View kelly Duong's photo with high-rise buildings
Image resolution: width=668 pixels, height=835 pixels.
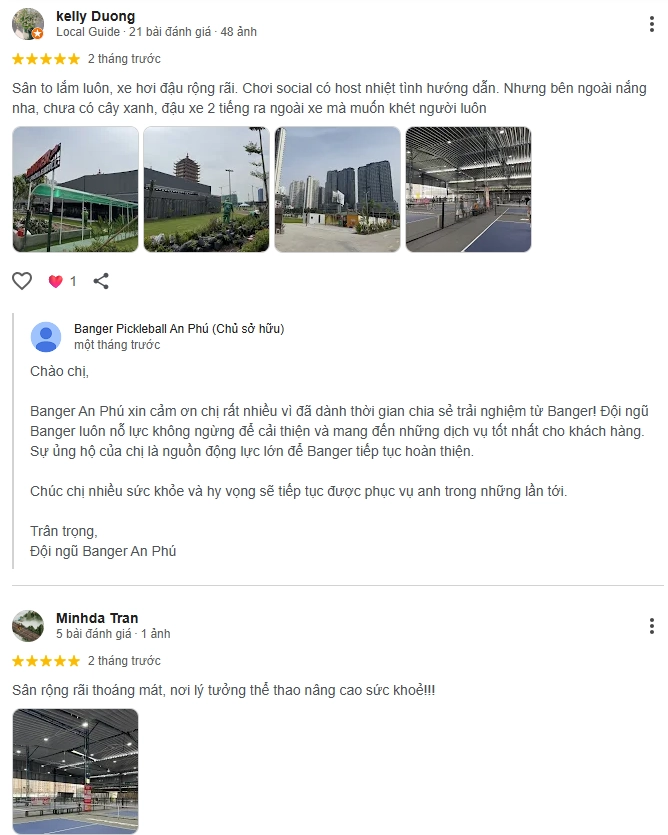pos(337,189)
